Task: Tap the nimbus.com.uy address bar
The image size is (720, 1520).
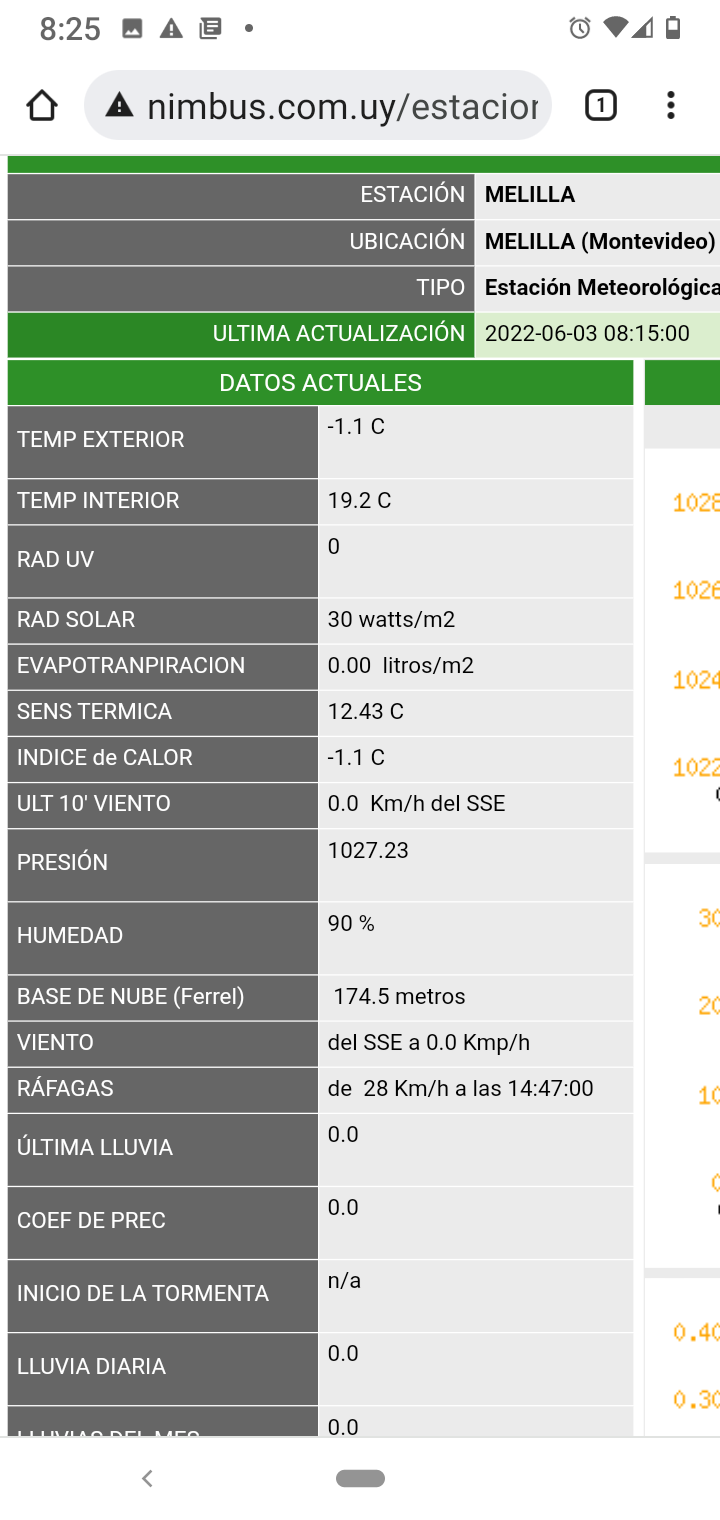Action: (x=318, y=105)
